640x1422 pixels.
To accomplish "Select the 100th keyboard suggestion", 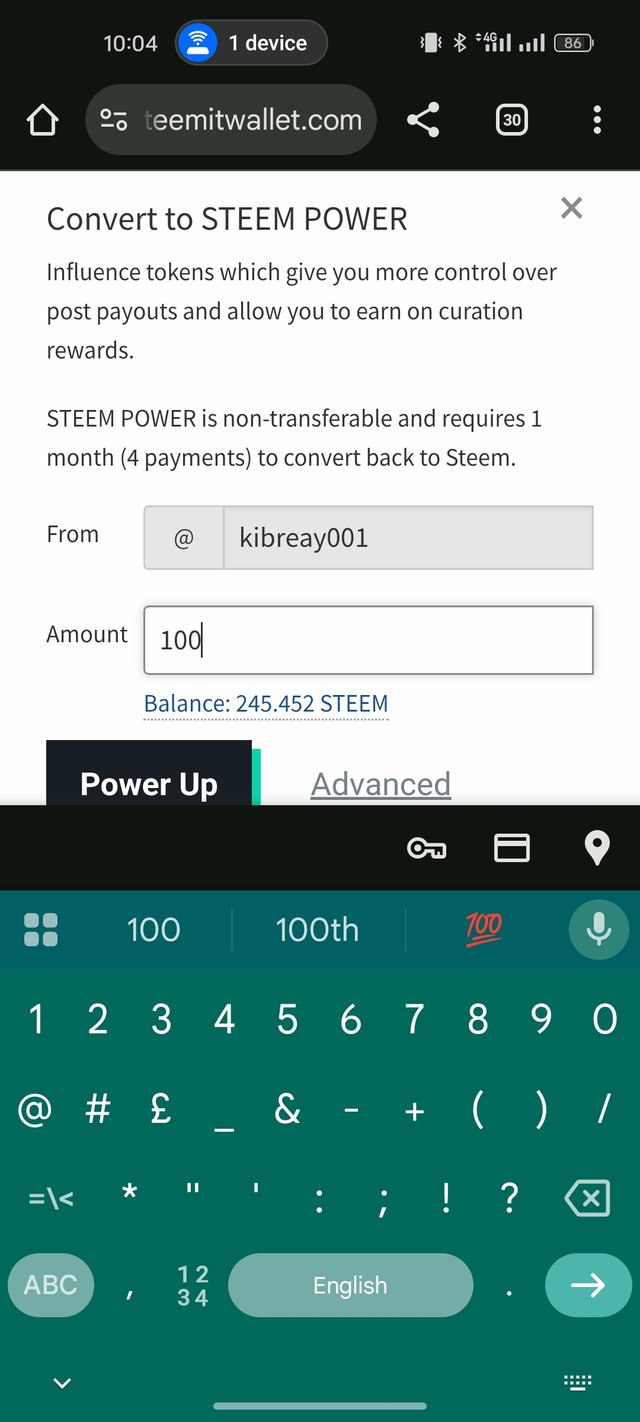I will pyautogui.click(x=317, y=930).
